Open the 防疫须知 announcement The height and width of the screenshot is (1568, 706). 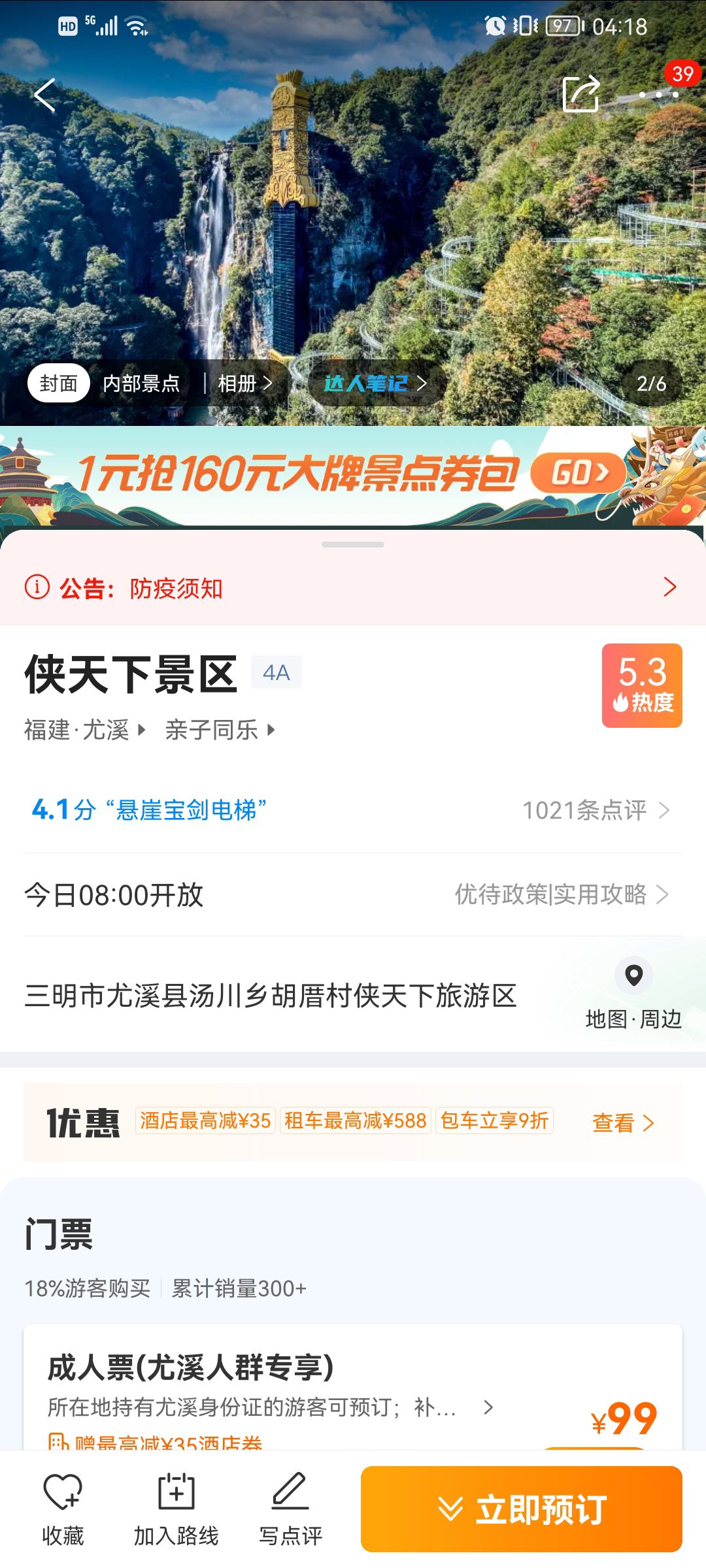tap(353, 588)
